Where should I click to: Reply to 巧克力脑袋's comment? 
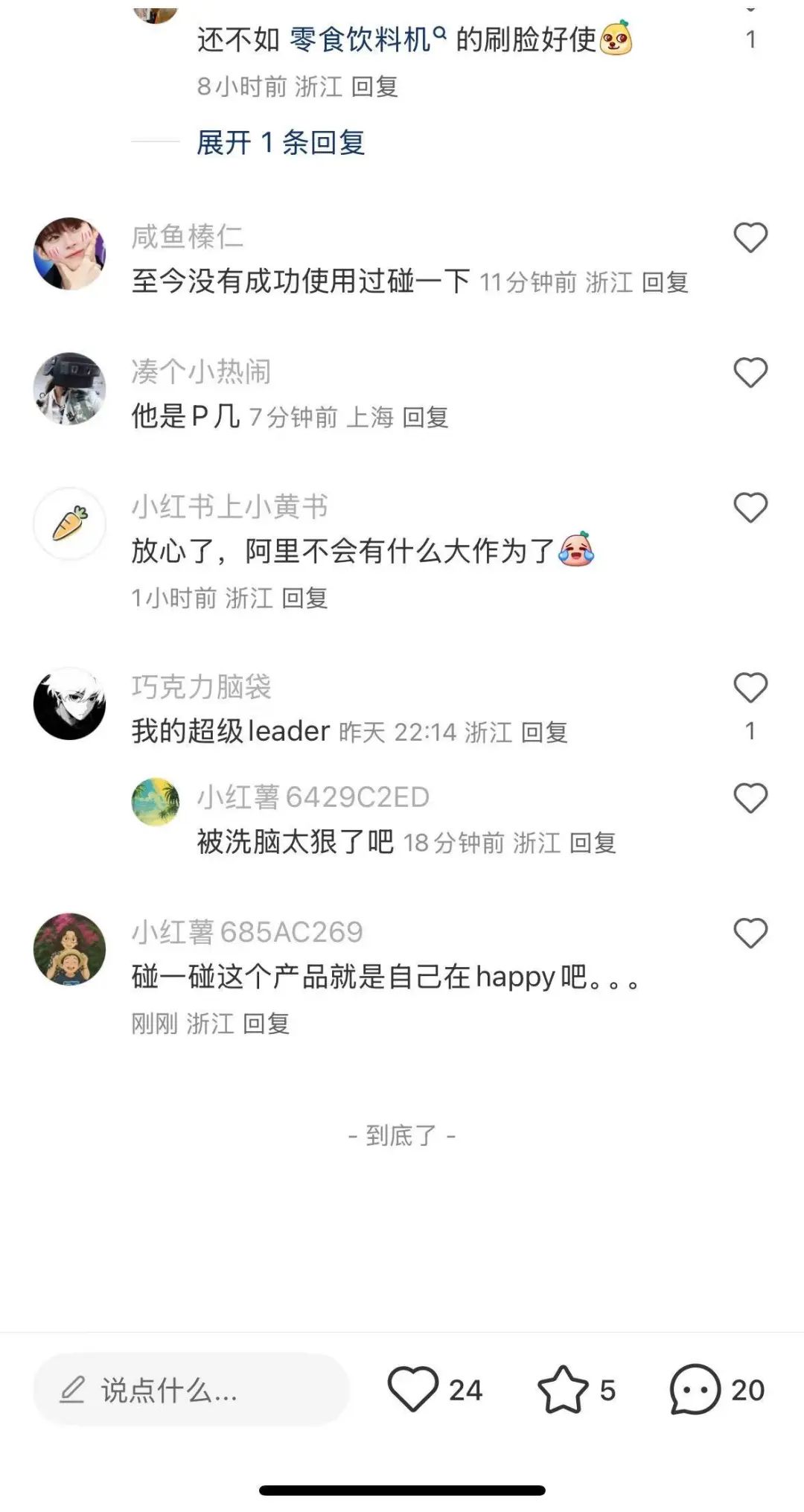point(544,732)
